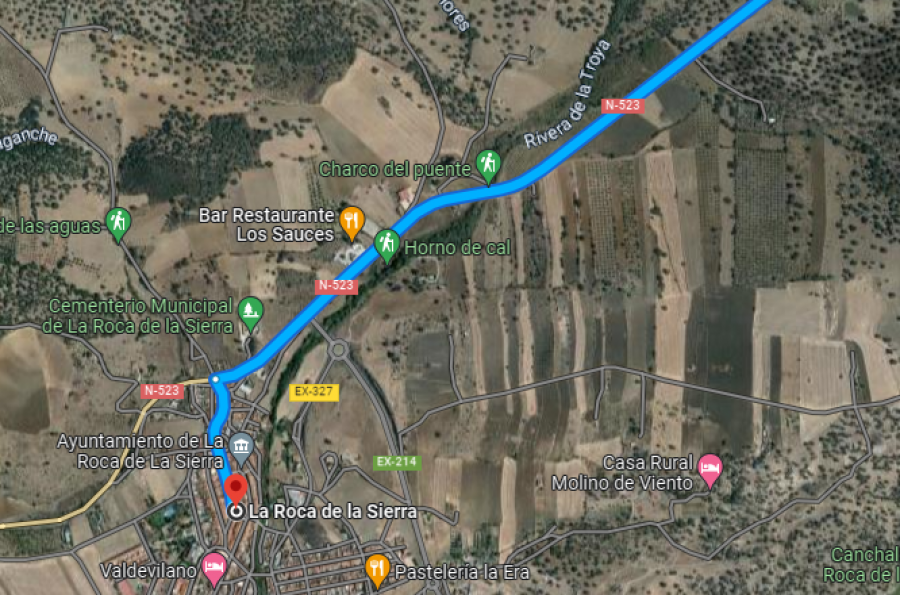
Task: Select Bar Restaurante Los Sauces marker
Action: point(351,221)
